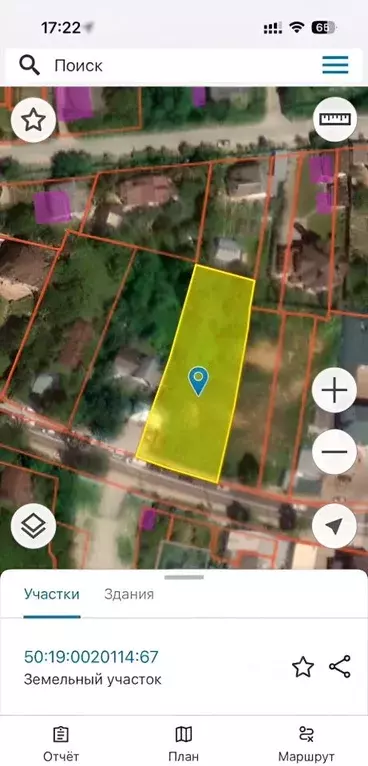The image size is (368, 766).
Task: Zoom in with the plus button
Action: coord(334,390)
